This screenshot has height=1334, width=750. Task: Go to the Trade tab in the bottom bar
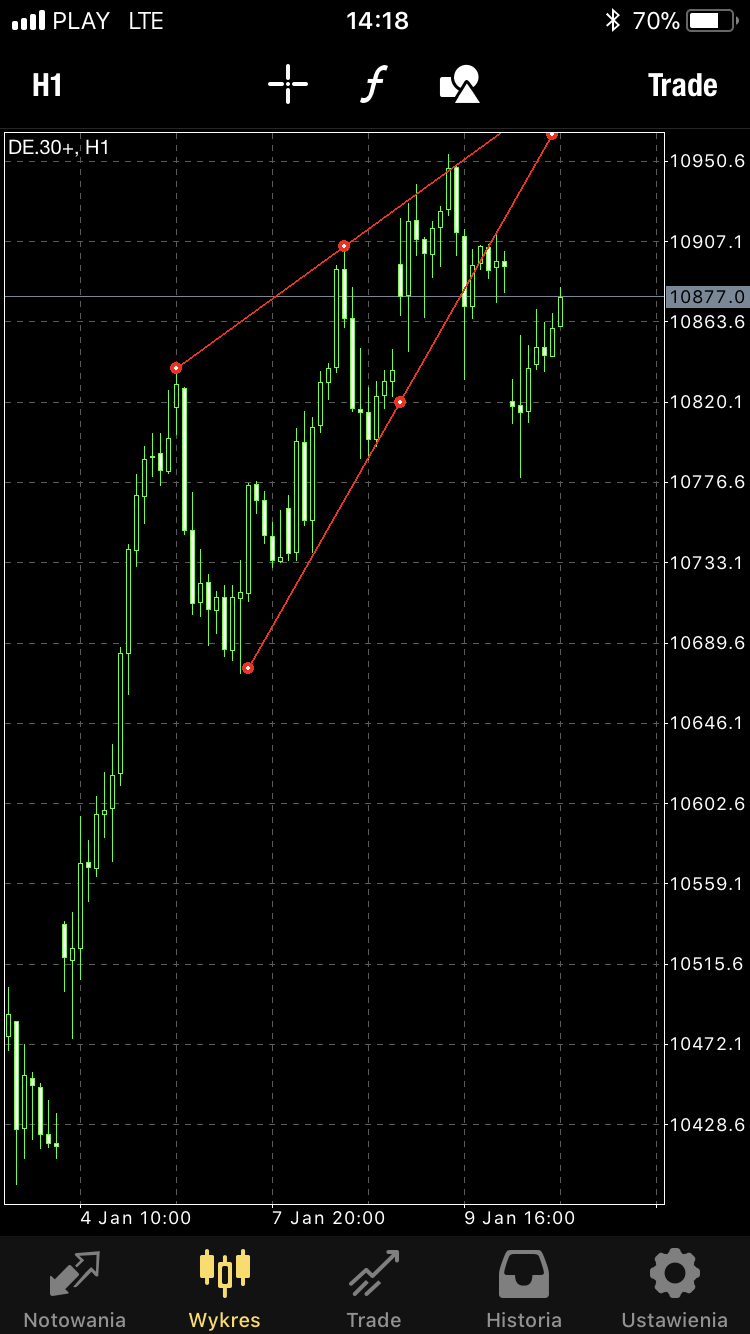pos(374,1287)
